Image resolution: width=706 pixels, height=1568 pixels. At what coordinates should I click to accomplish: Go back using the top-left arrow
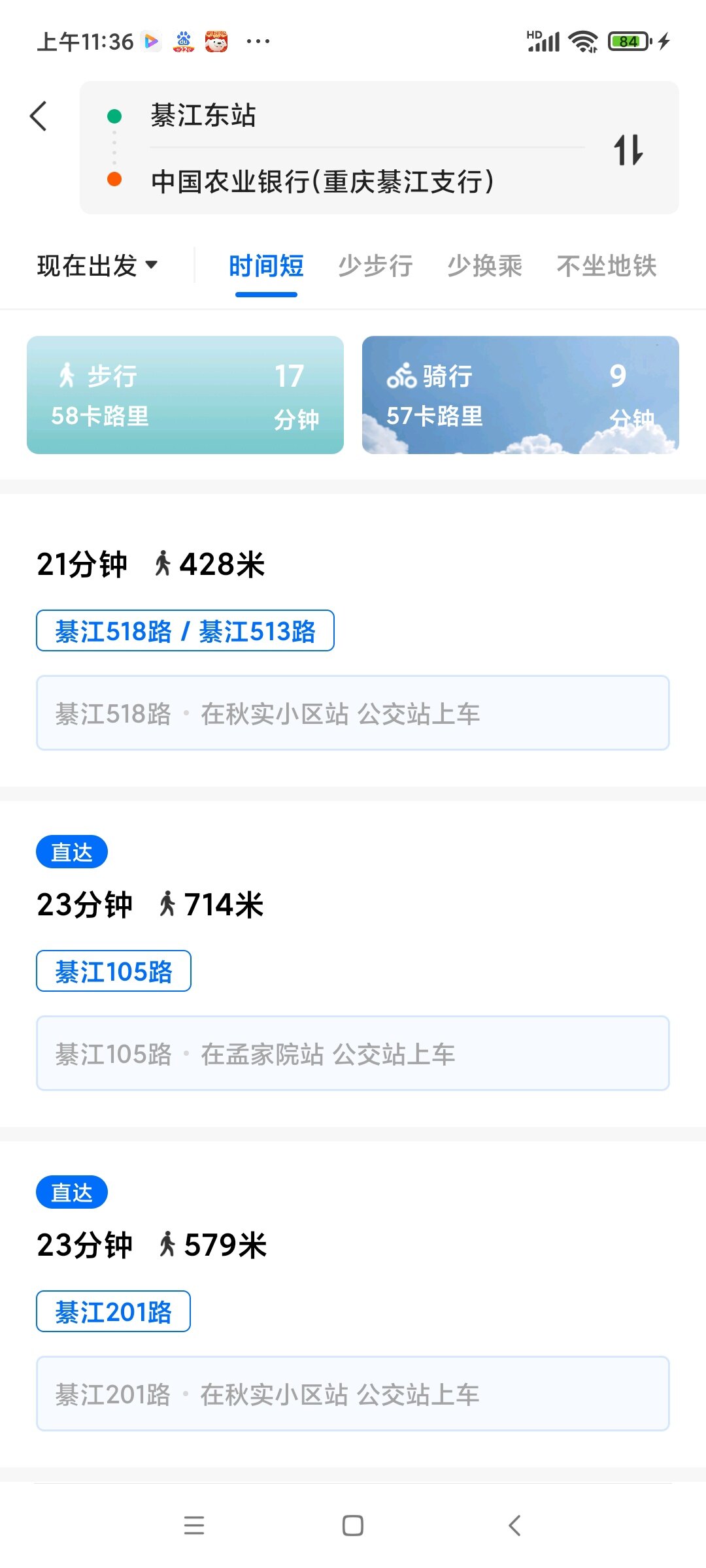pyautogui.click(x=39, y=116)
